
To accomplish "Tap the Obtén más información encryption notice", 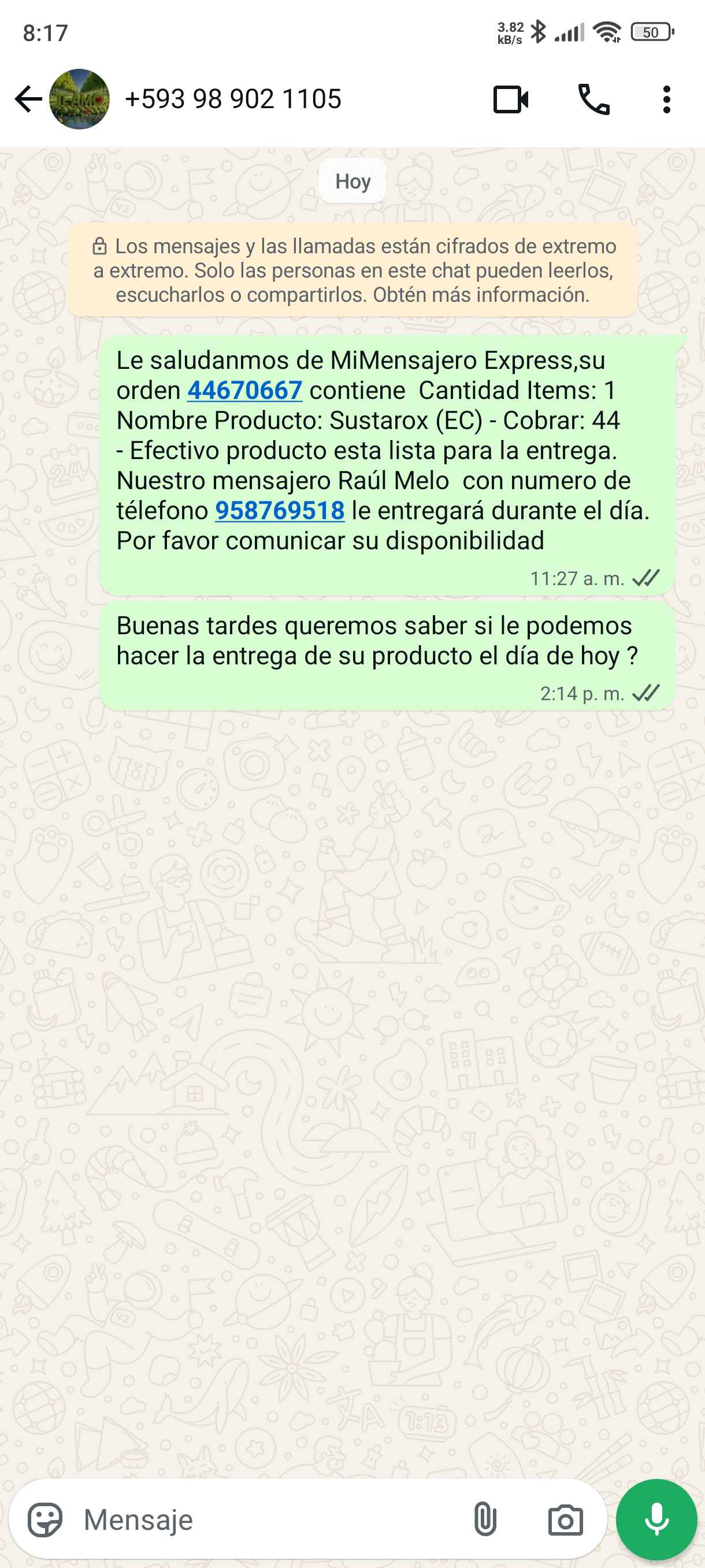I will coord(353,270).
